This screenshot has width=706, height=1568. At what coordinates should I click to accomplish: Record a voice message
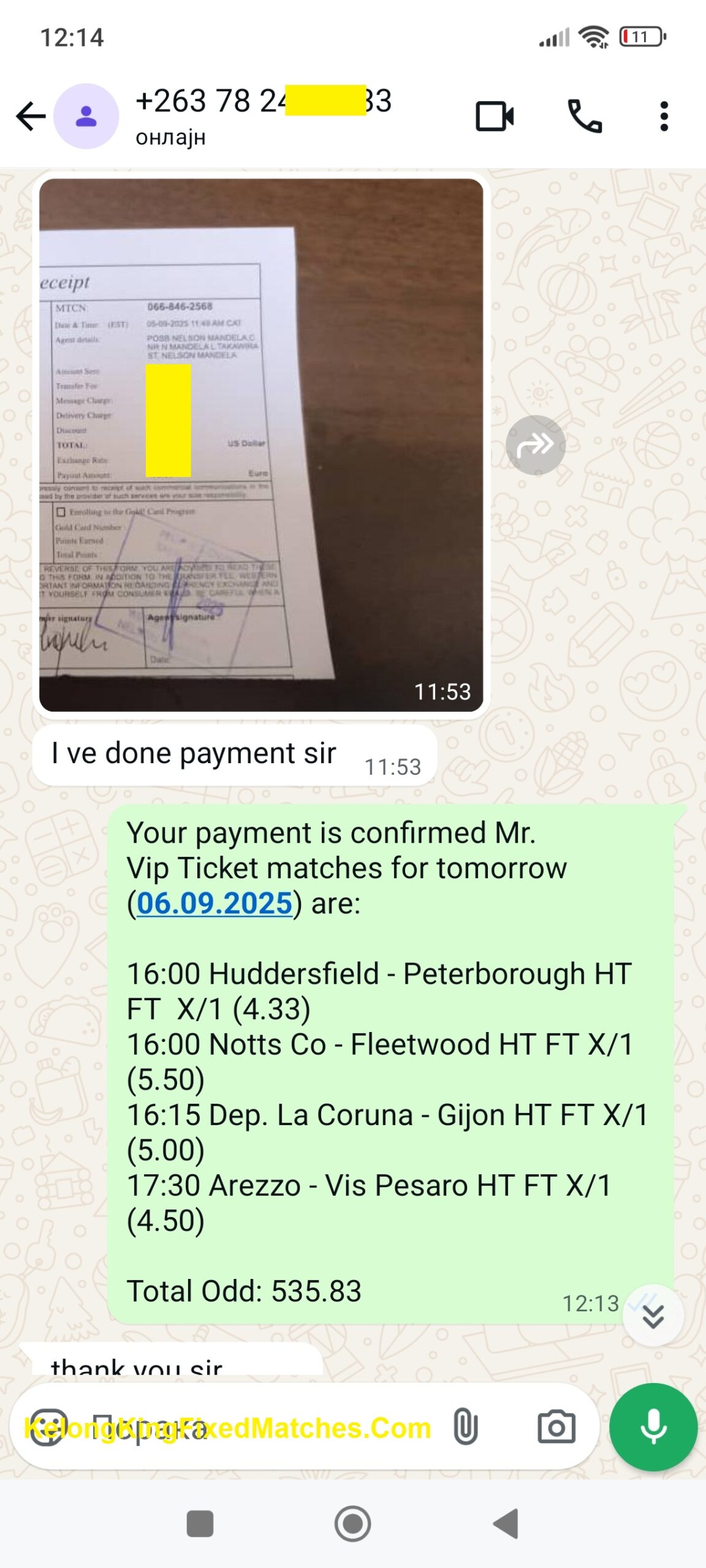click(653, 1427)
